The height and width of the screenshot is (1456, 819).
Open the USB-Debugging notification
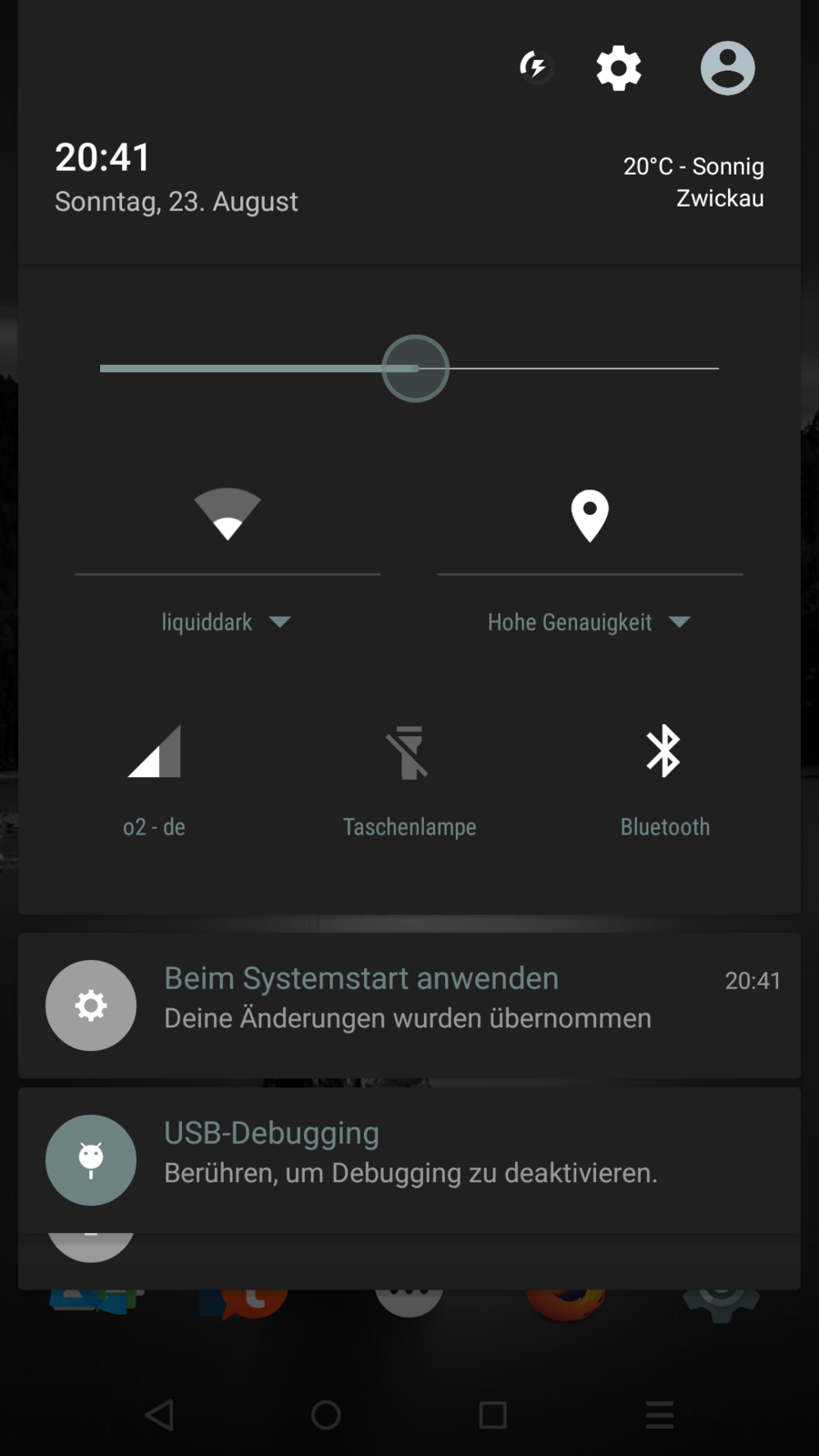click(x=409, y=1160)
